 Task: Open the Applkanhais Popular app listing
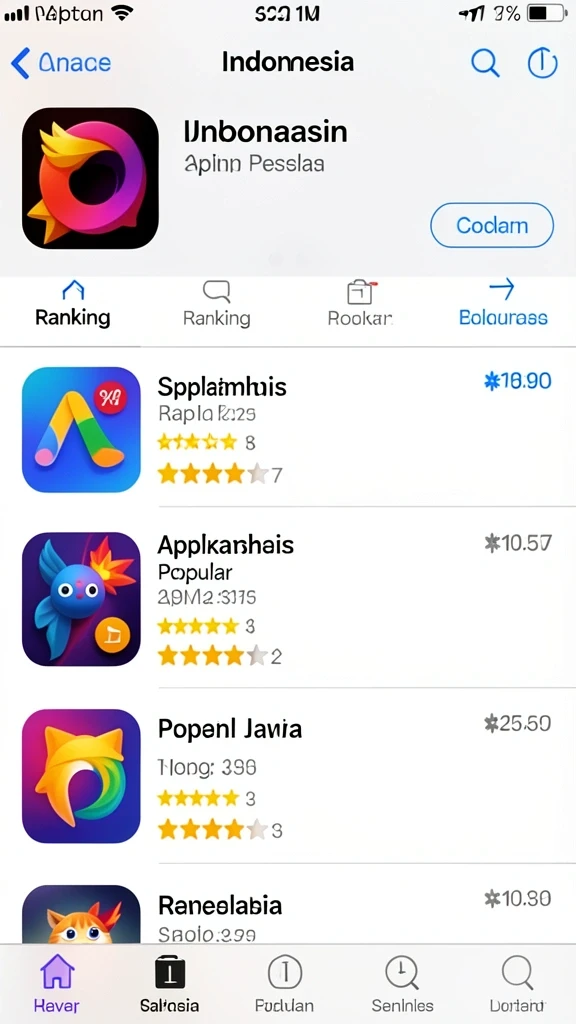coord(288,599)
